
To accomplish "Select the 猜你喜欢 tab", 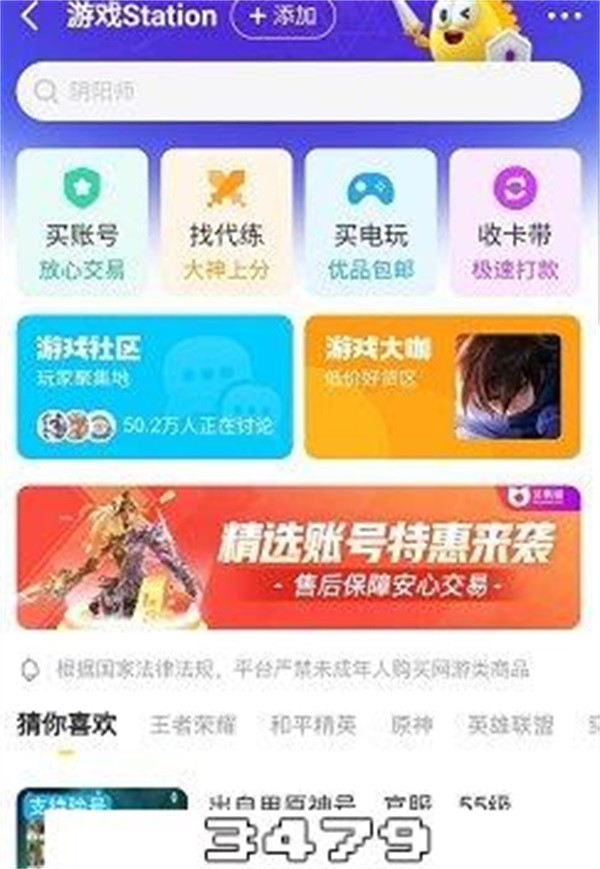I will pos(66,725).
